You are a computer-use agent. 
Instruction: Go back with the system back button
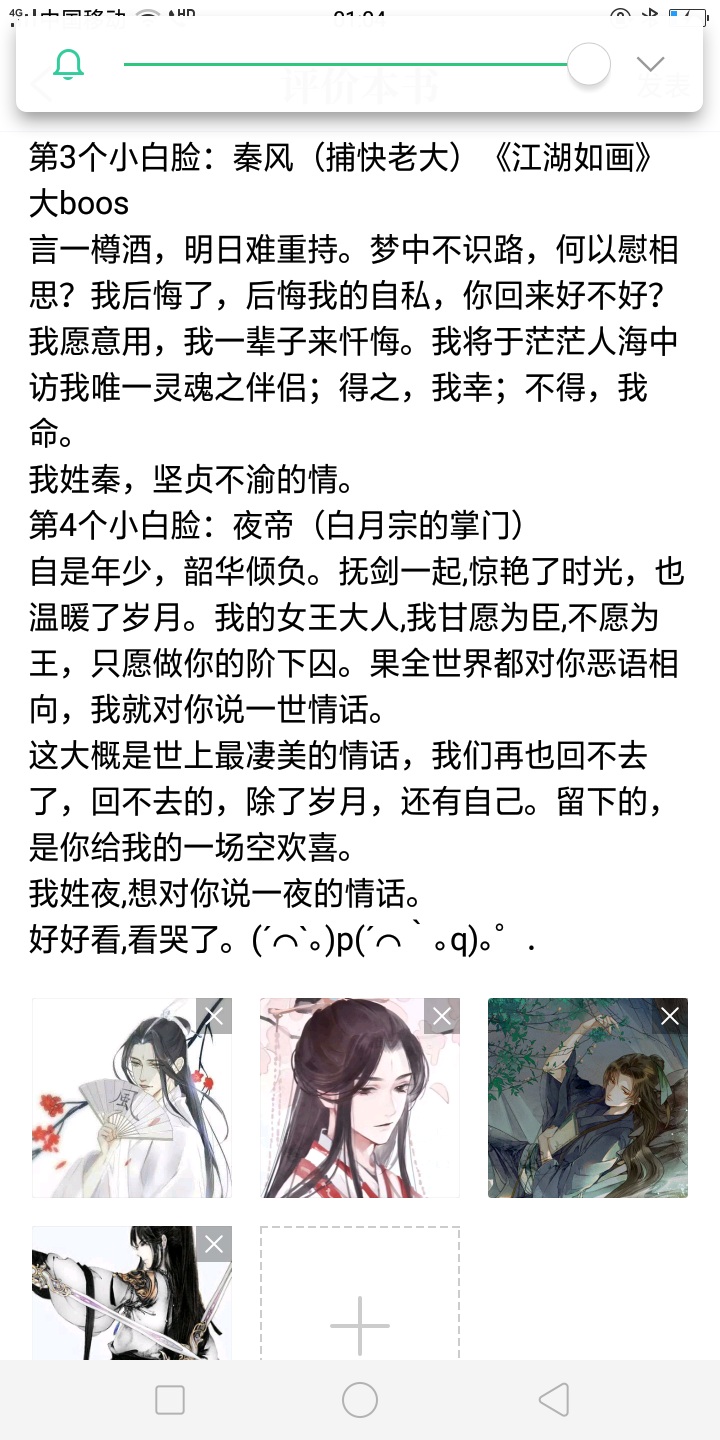(x=553, y=1400)
